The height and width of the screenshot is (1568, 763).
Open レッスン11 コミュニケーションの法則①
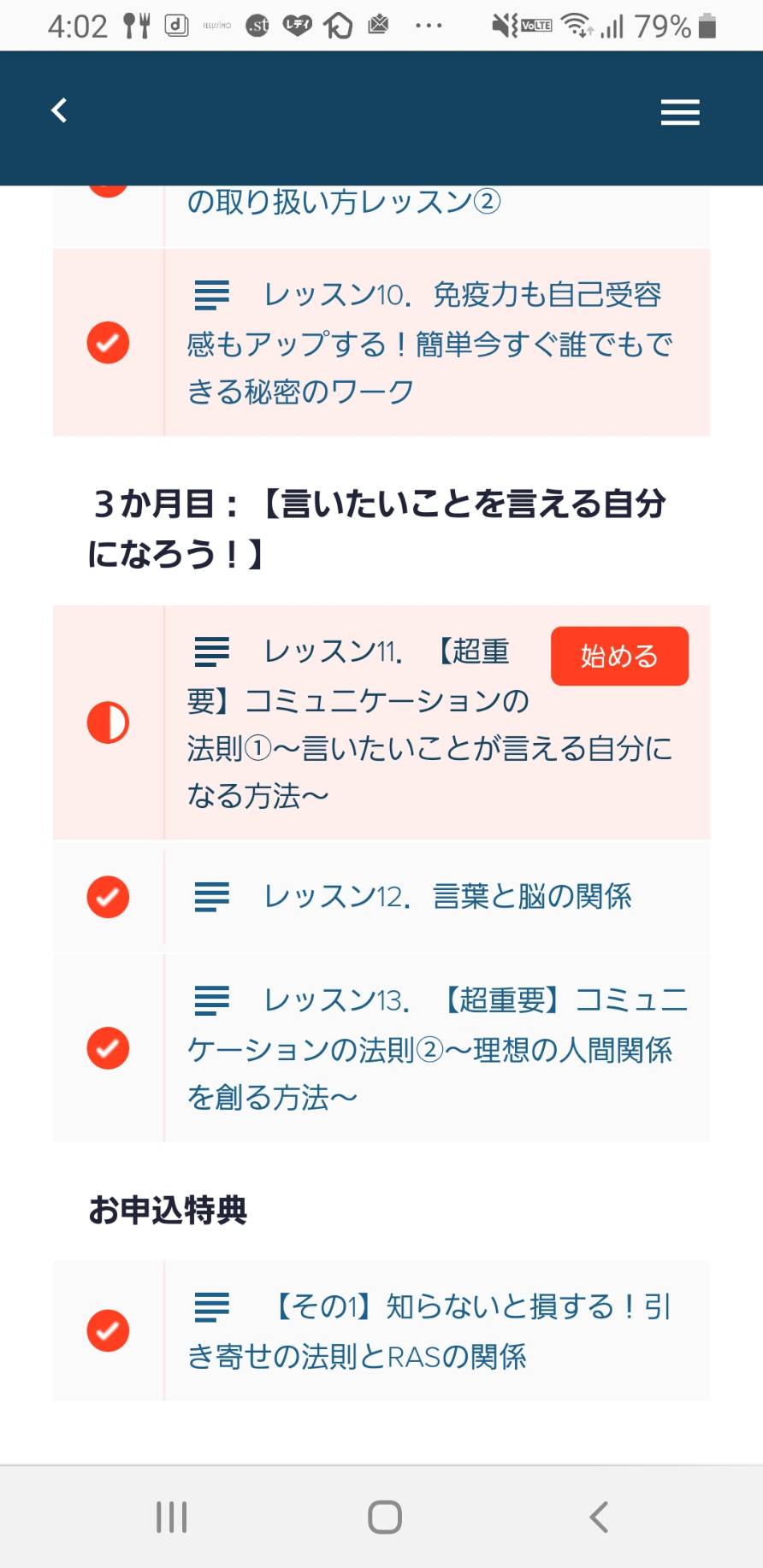(x=381, y=722)
